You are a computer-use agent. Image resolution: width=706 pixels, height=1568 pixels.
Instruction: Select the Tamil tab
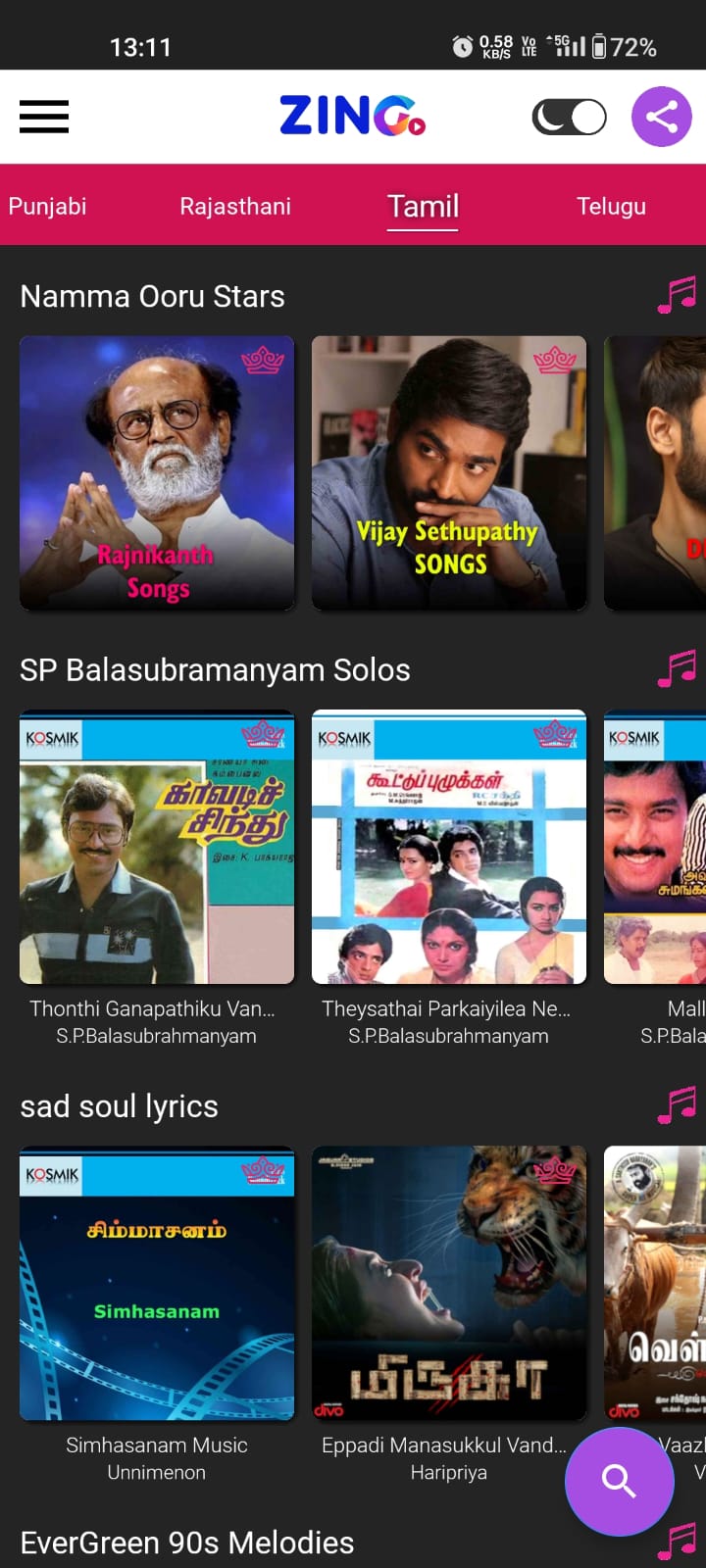(423, 206)
